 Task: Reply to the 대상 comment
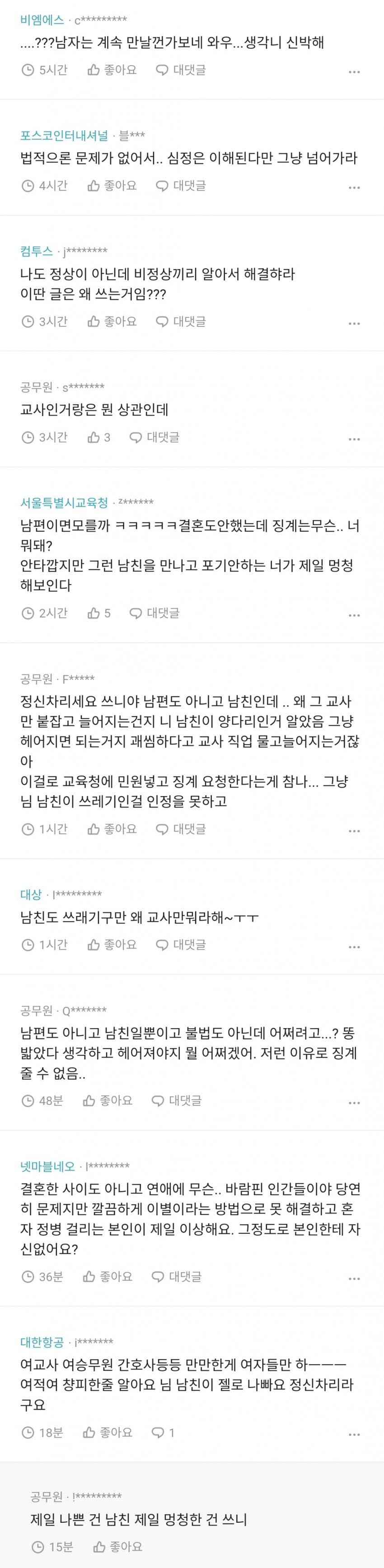click(x=181, y=945)
